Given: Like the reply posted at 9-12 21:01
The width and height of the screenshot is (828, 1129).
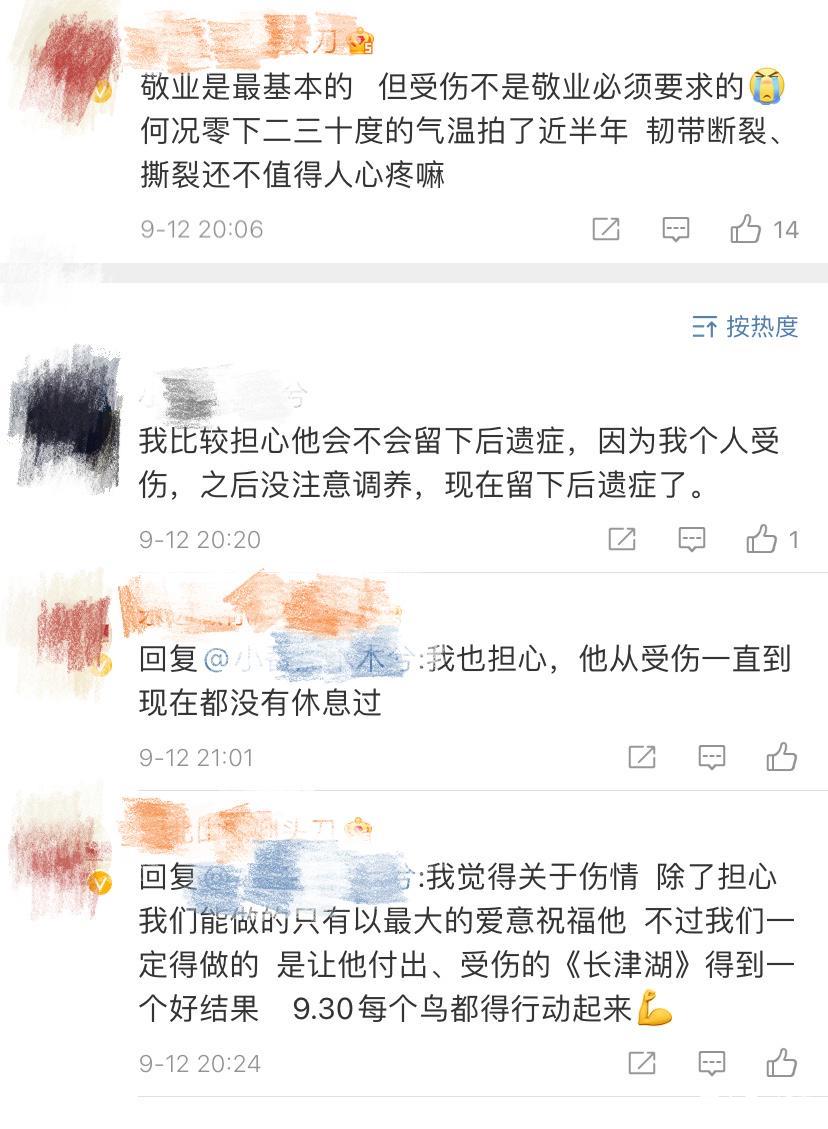Looking at the screenshot, I should pos(781,757).
